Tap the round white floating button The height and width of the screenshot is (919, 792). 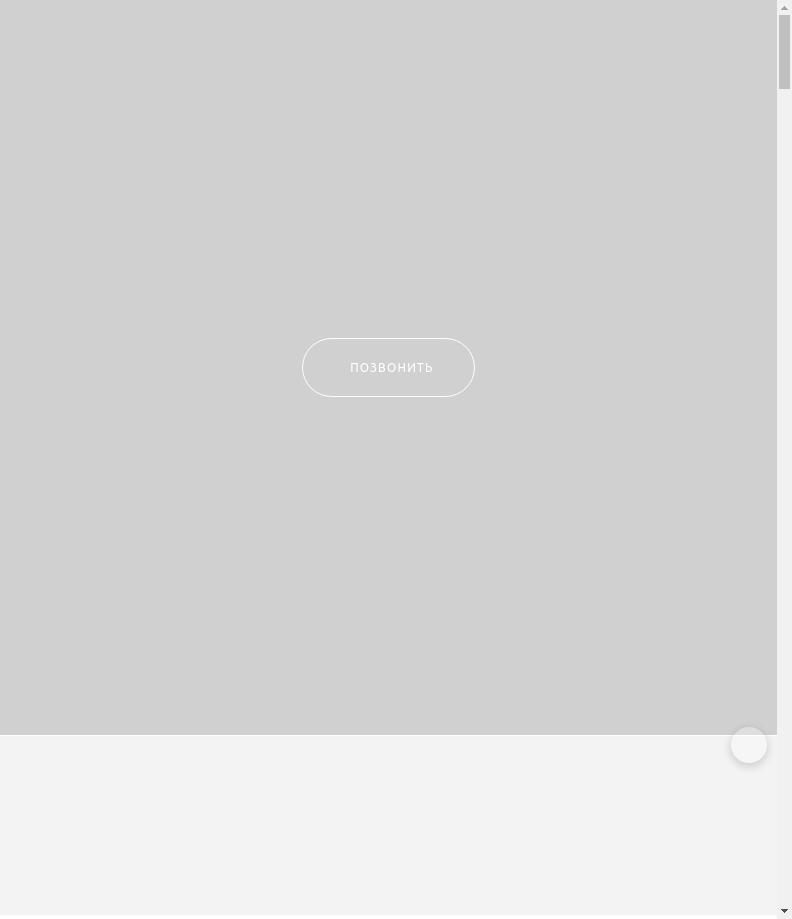tap(749, 745)
